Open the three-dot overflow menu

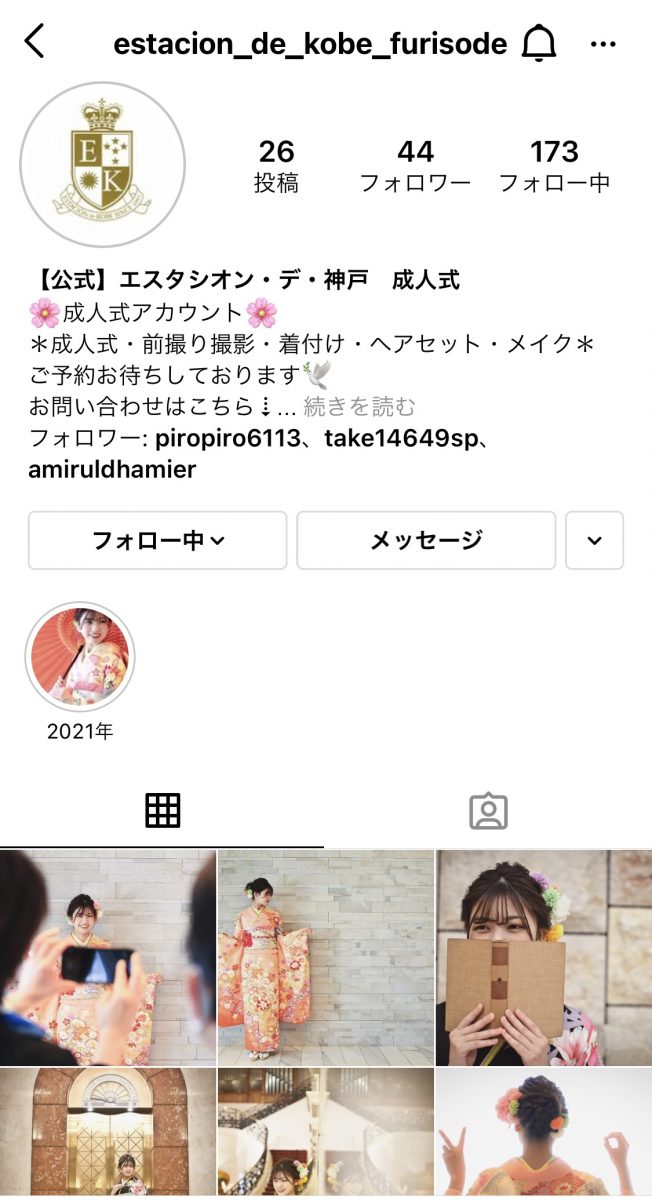click(x=603, y=44)
